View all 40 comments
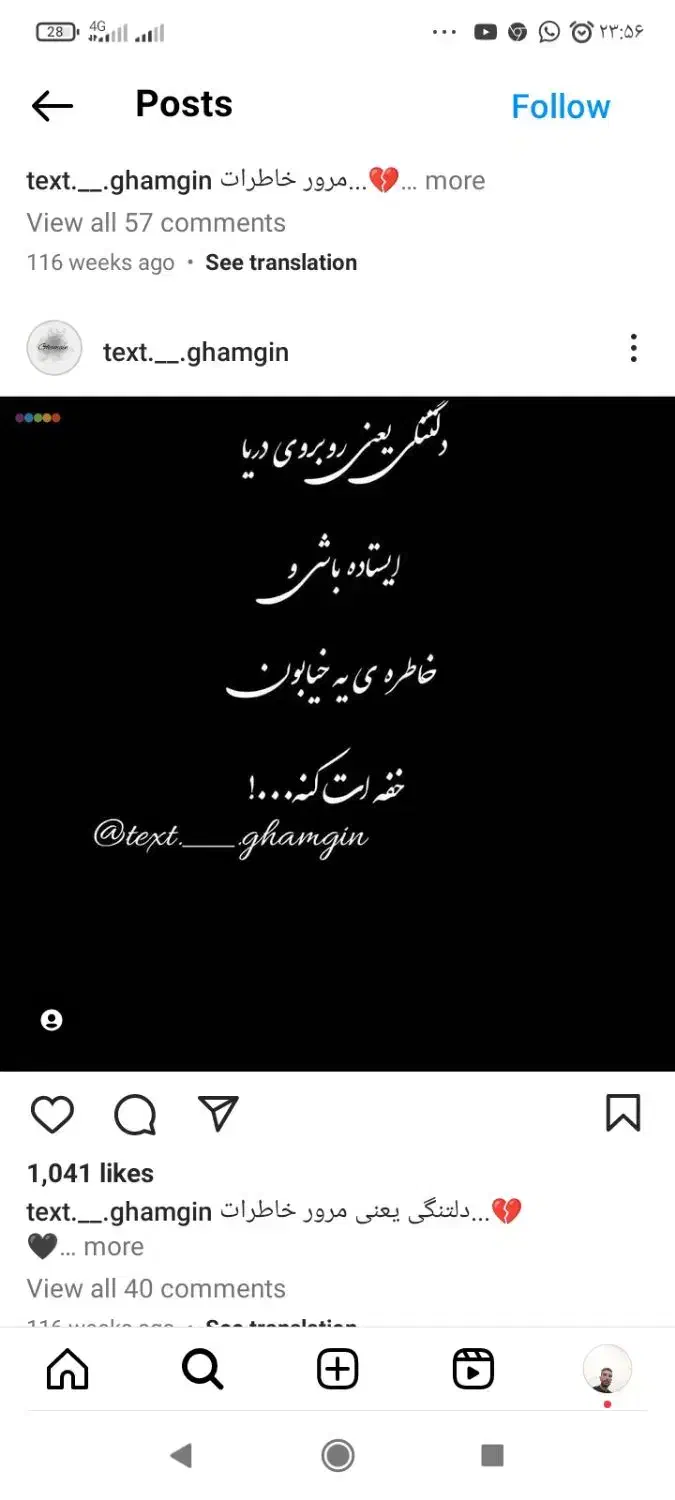 (x=156, y=1289)
